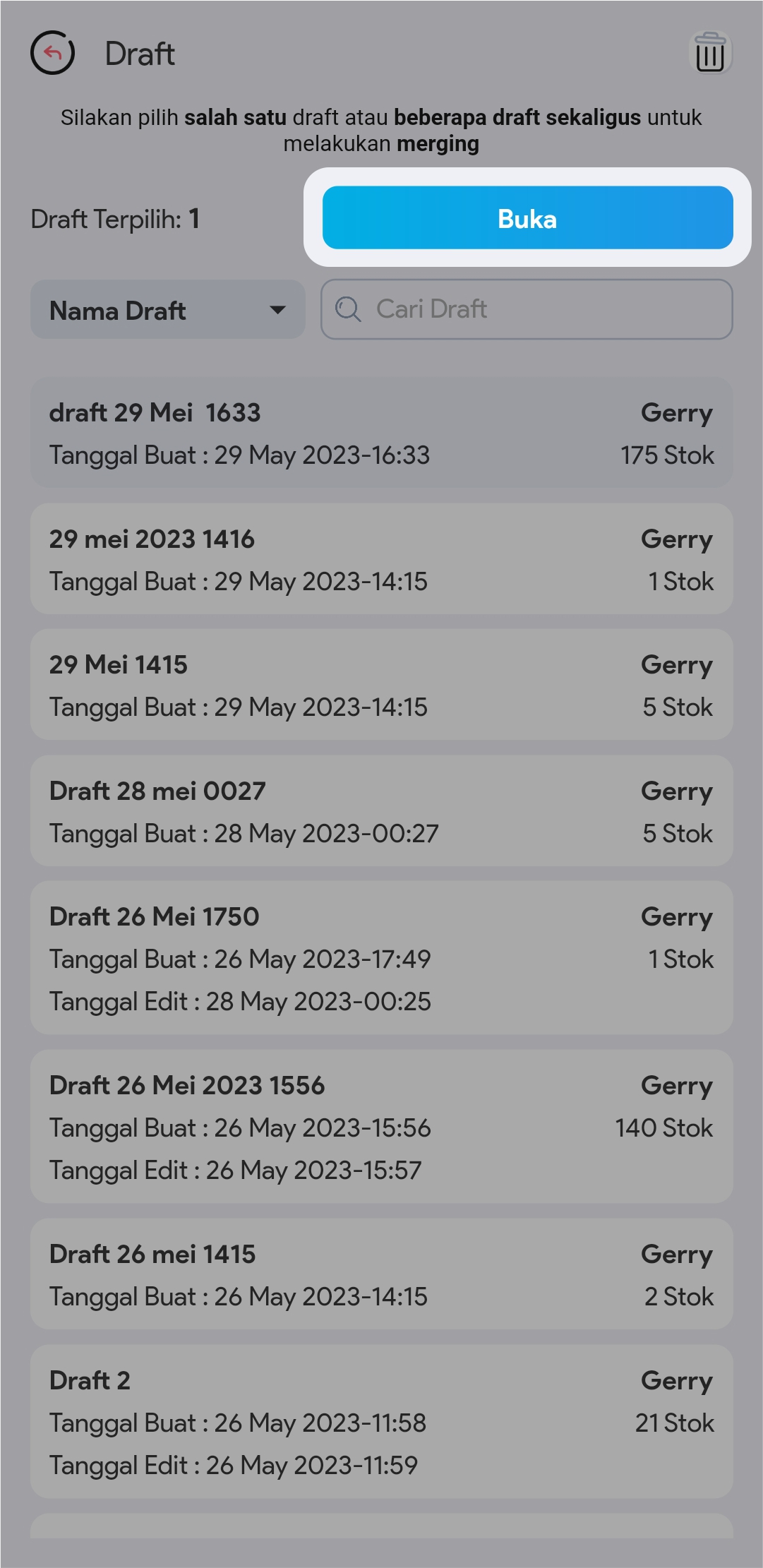Expand the Nama Draft dropdown

168,310
